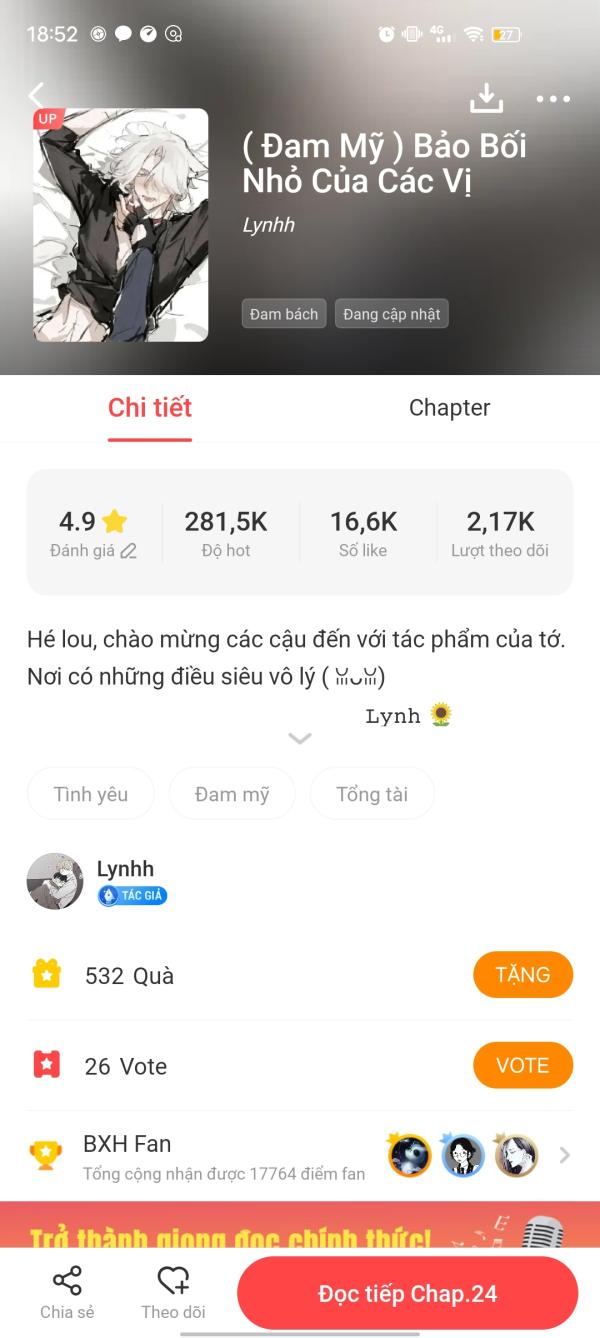600x1338 pixels.
Task: Continue reading with Đọc tiếp Chap.24
Action: tap(407, 1293)
